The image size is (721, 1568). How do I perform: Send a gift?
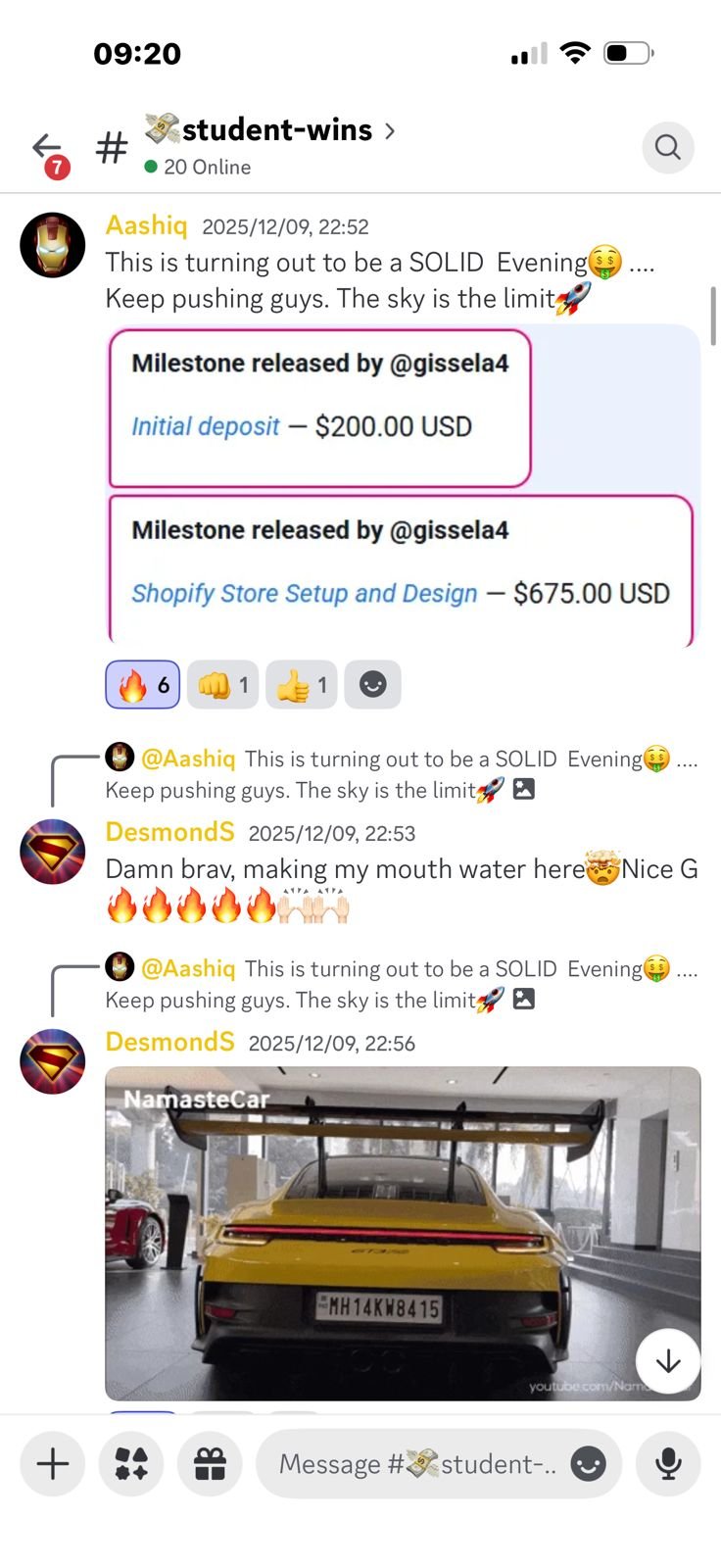(x=210, y=1464)
